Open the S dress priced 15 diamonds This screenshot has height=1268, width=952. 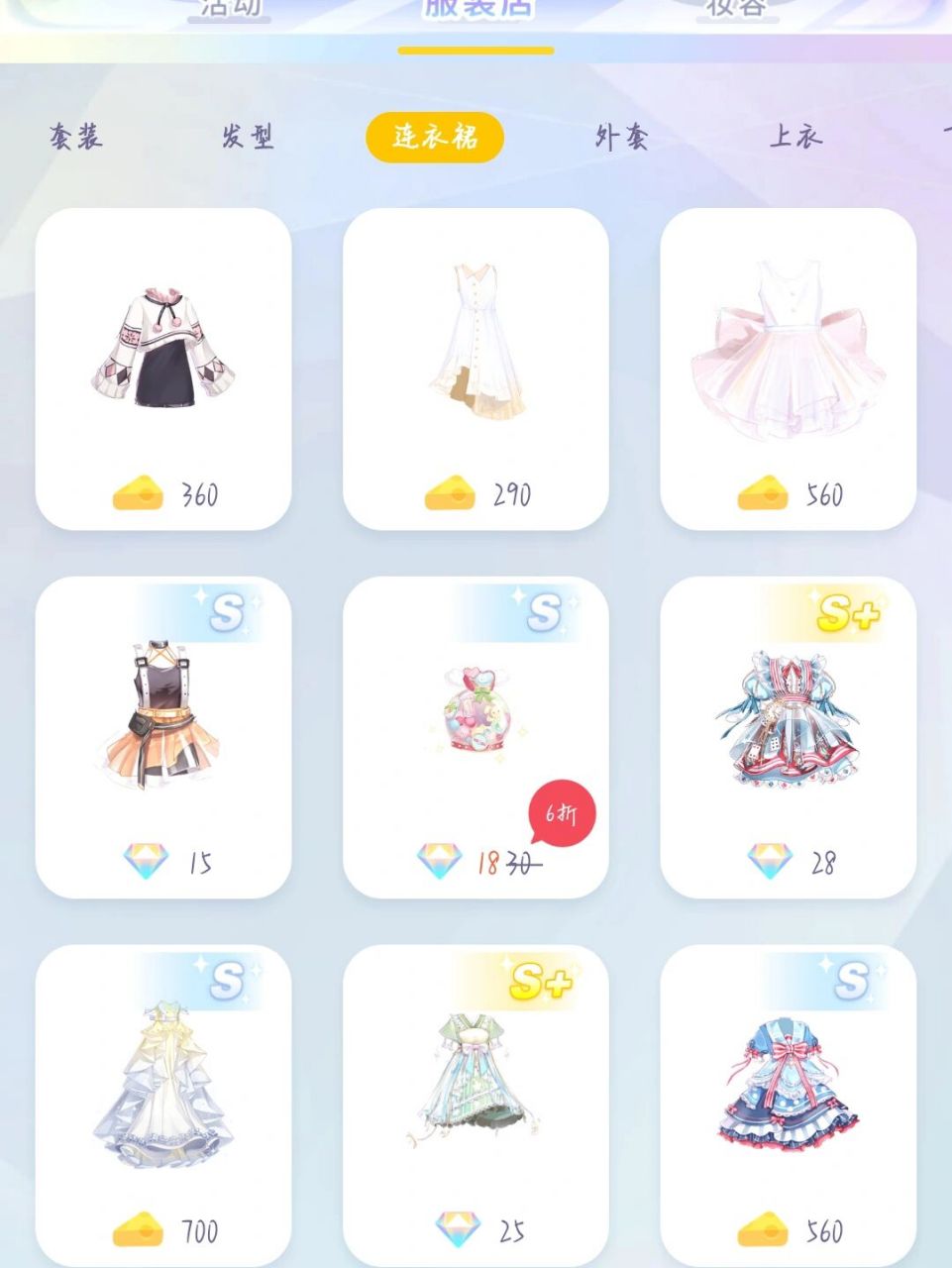(x=163, y=737)
